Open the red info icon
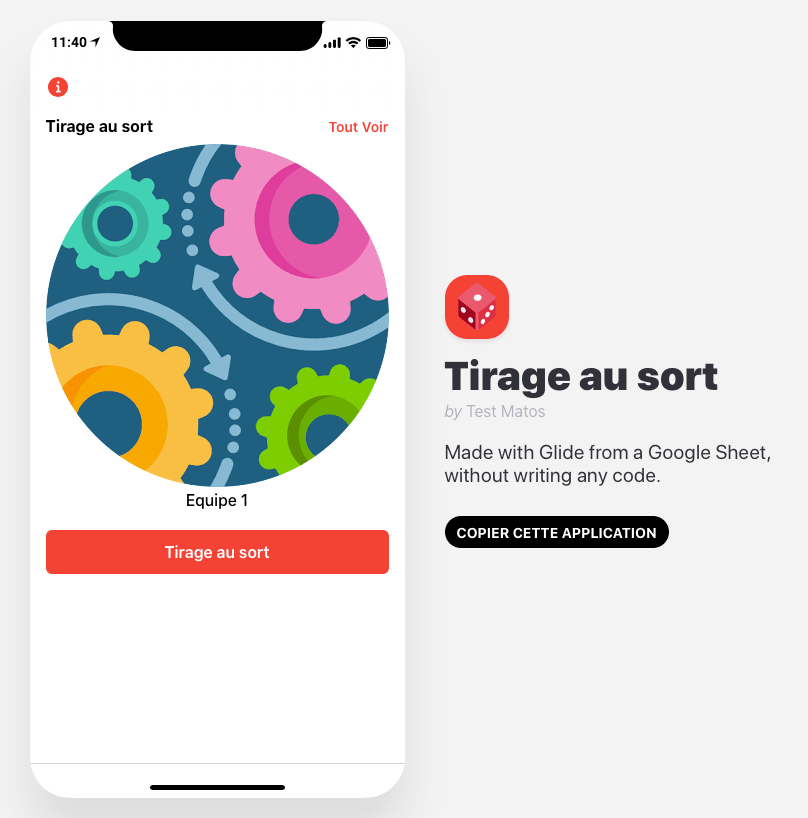Image resolution: width=808 pixels, height=818 pixels. 58,87
